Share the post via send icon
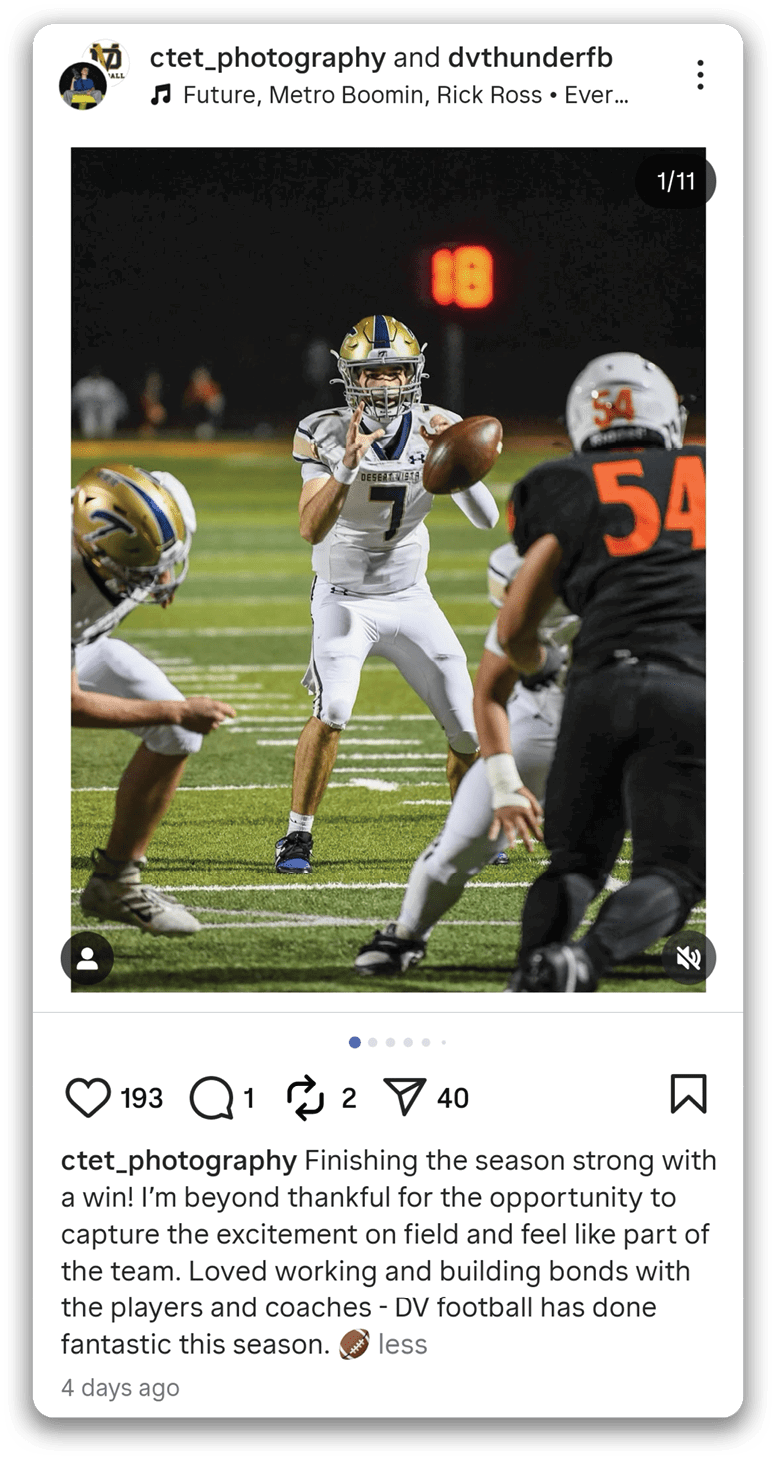The height and width of the screenshot is (1460, 776). pos(405,1098)
